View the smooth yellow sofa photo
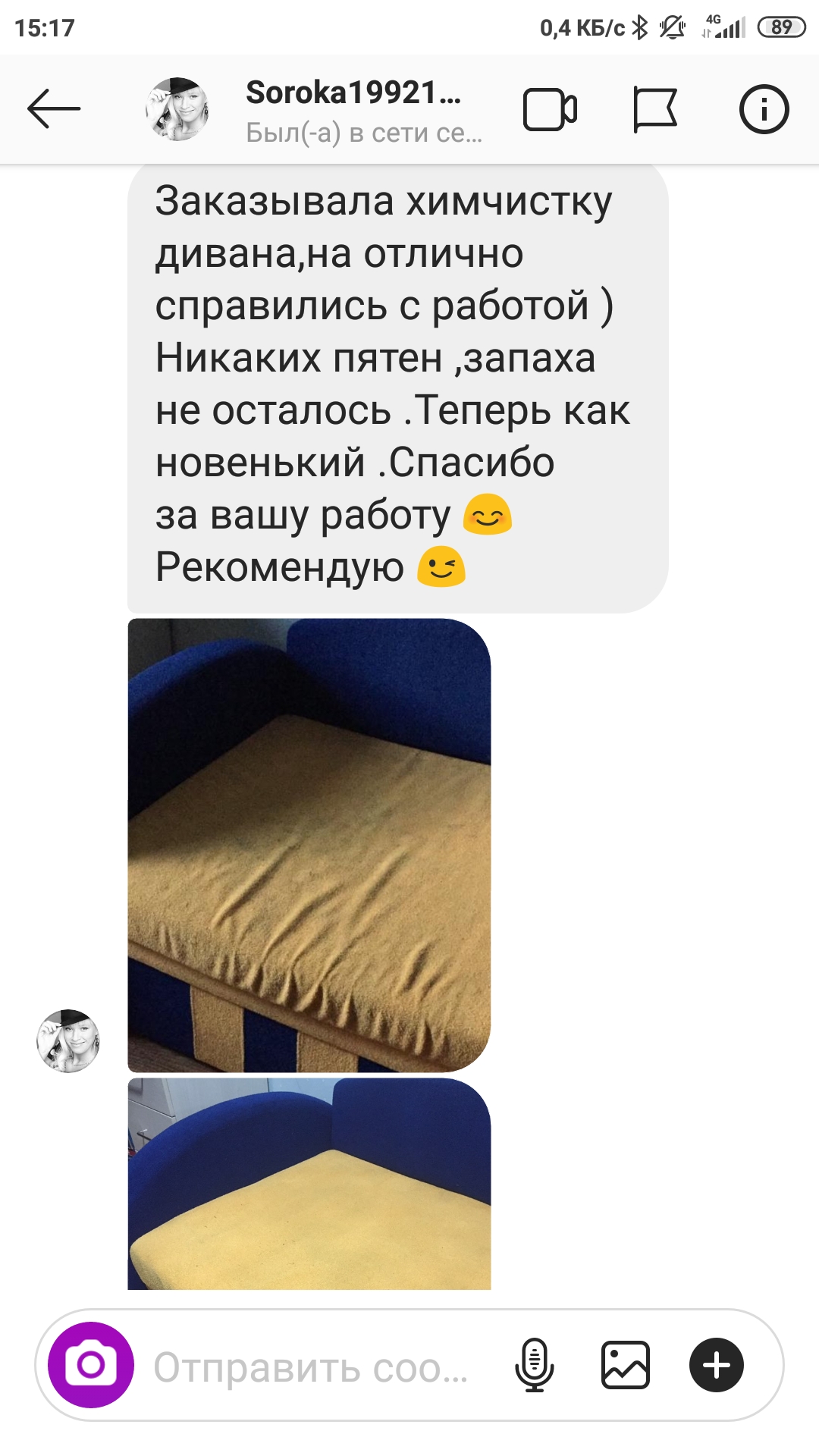The image size is (819, 1456). coord(309,1183)
